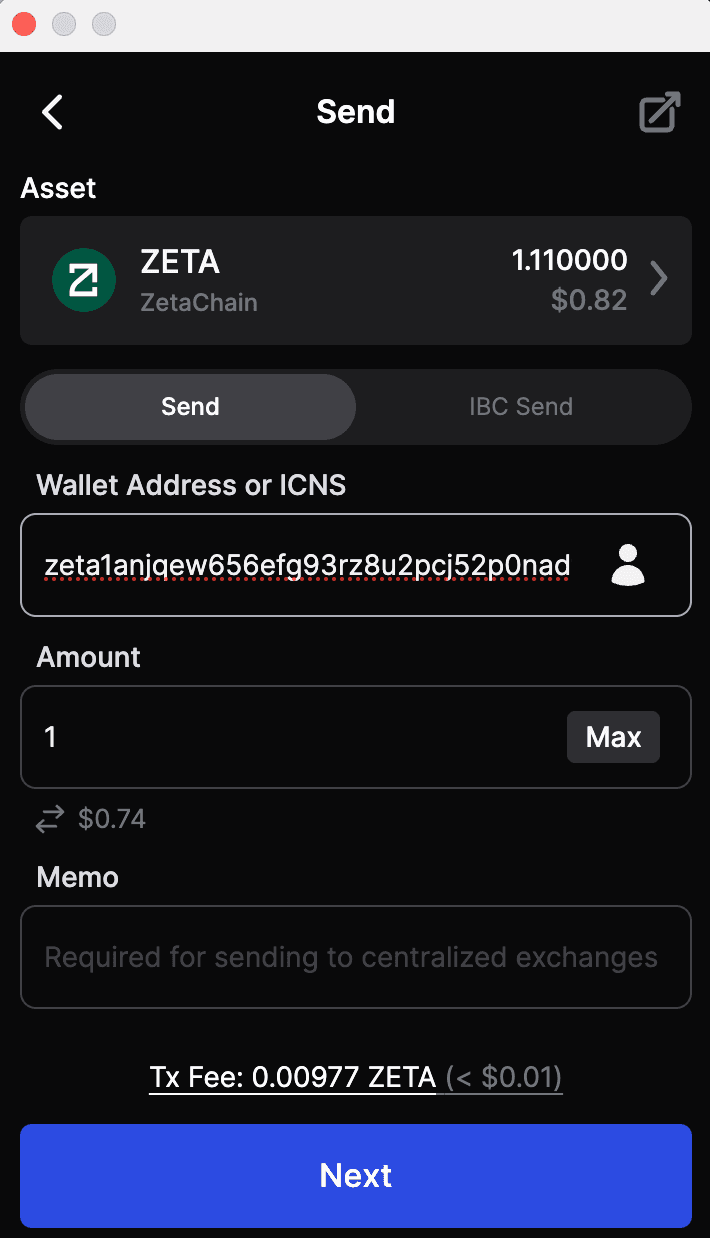Focus the Memo text field

(355, 957)
